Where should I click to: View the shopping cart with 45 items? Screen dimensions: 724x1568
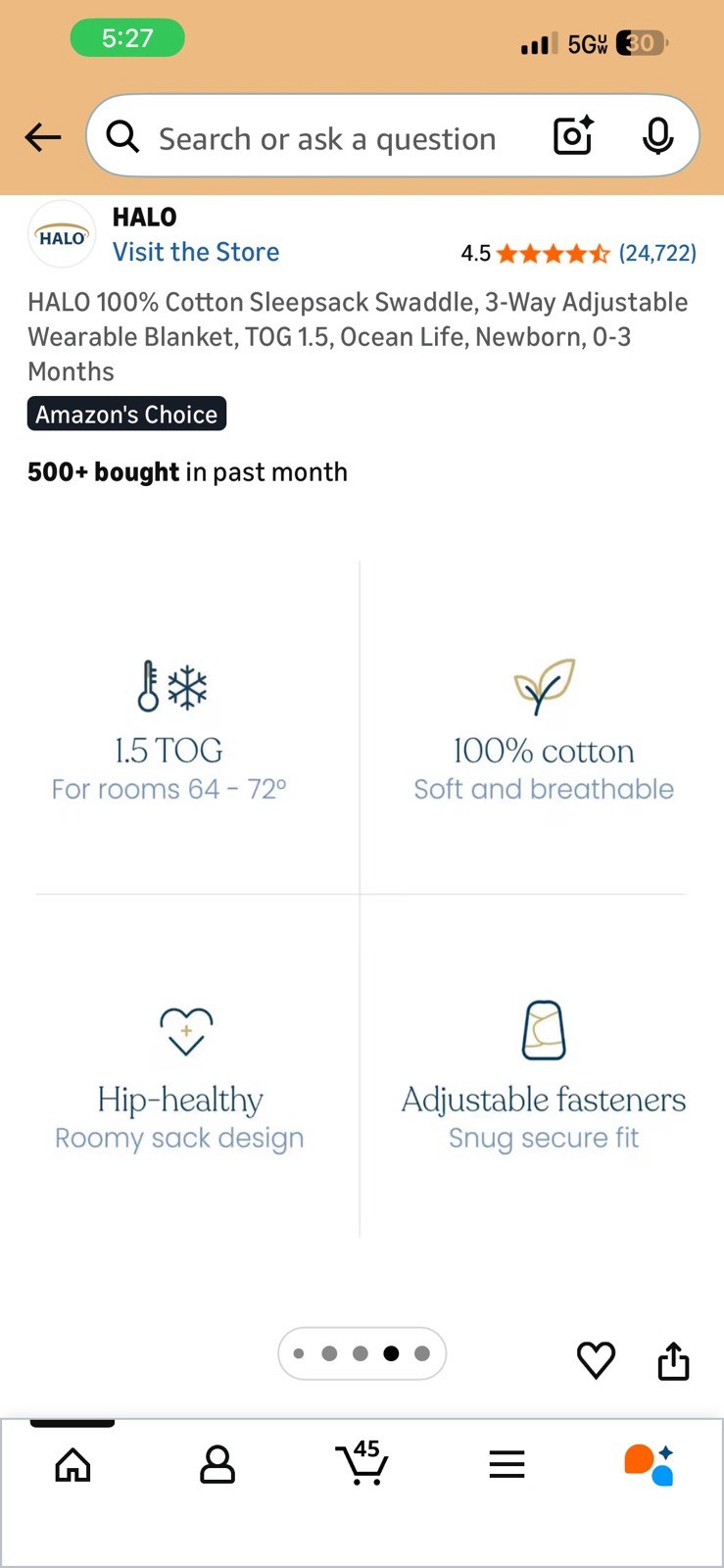point(362,1464)
